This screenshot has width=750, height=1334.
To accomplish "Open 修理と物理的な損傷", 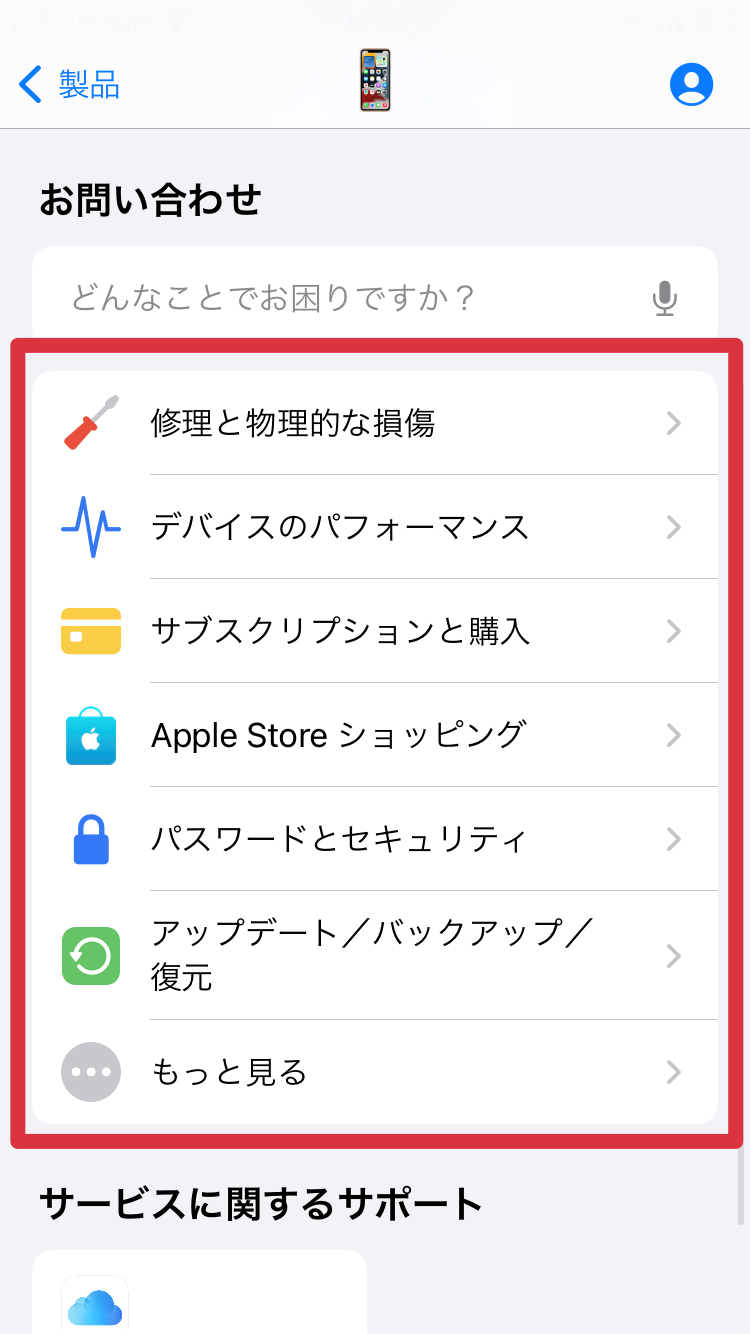I will point(375,423).
